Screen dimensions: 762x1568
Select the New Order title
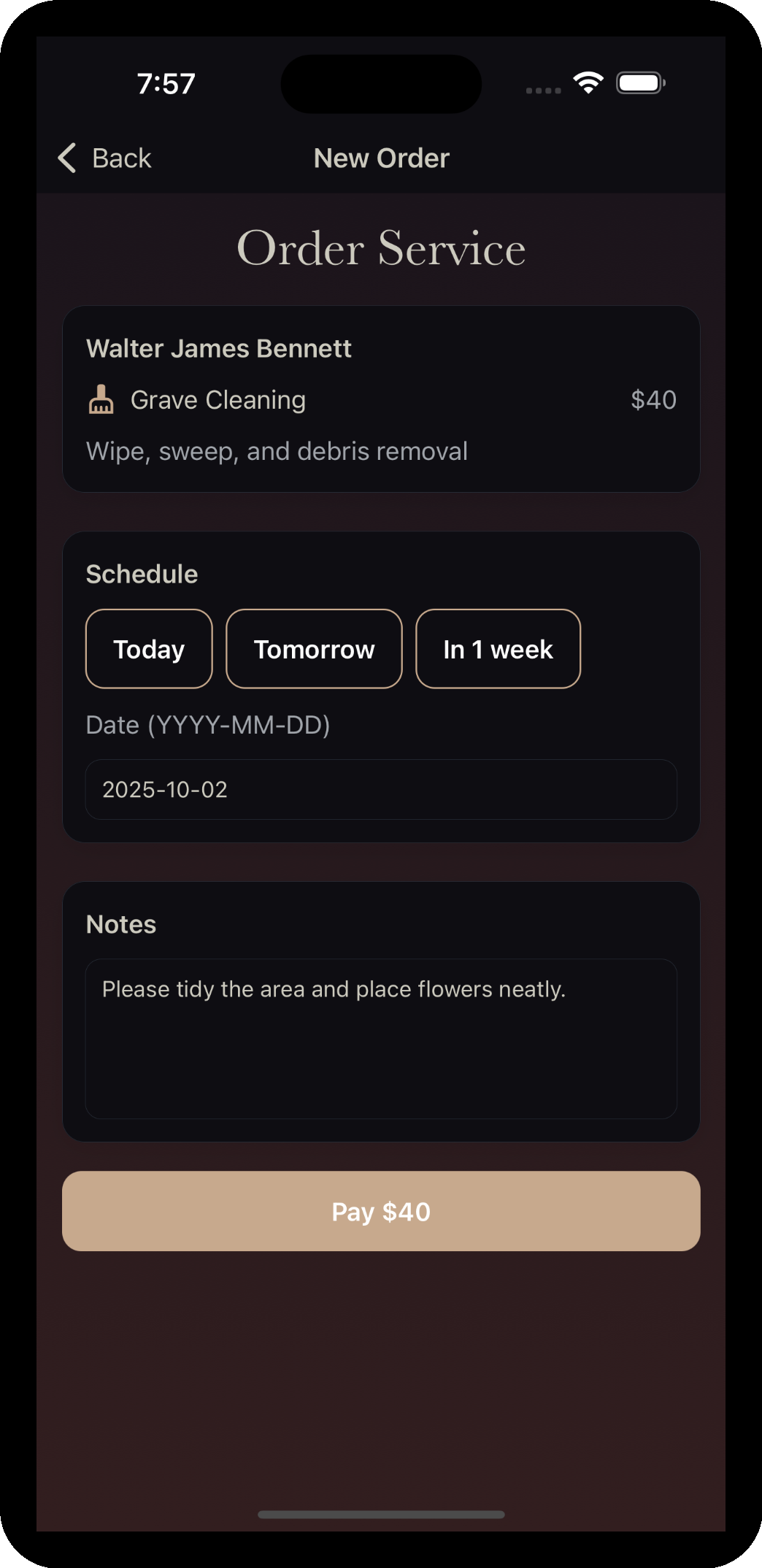pyautogui.click(x=381, y=158)
